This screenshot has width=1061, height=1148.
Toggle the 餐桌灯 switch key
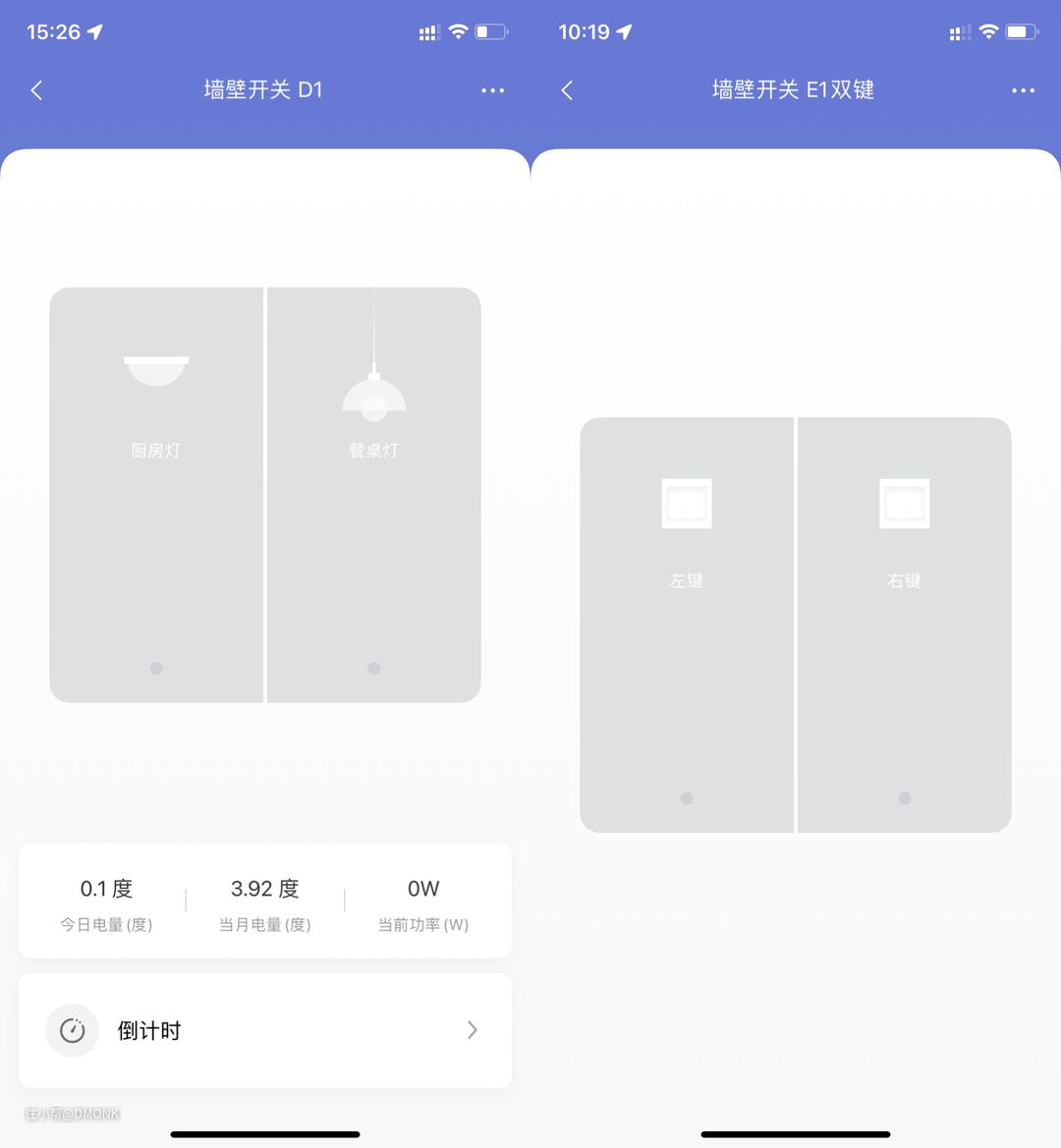pos(374,495)
